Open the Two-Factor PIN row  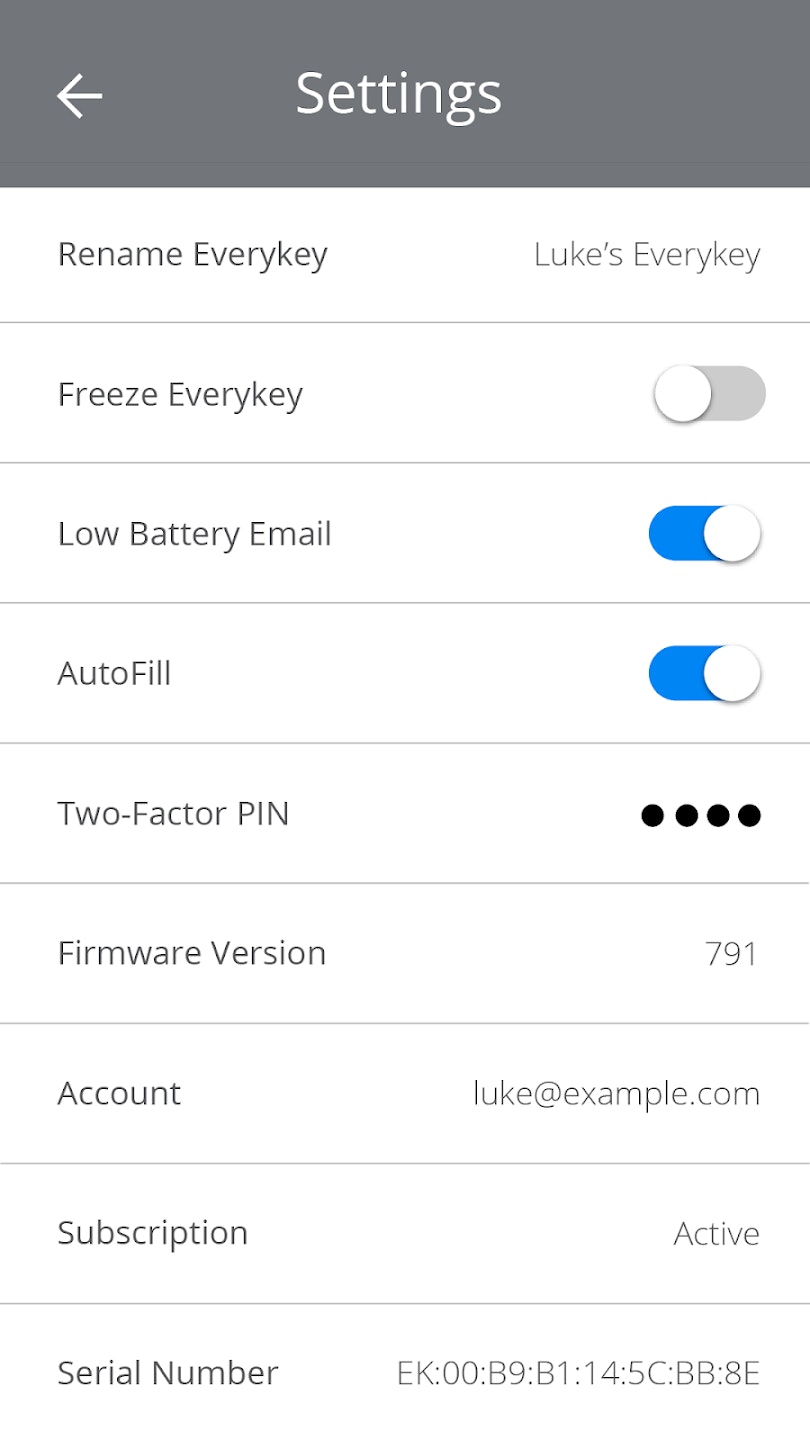pyautogui.click(x=405, y=814)
